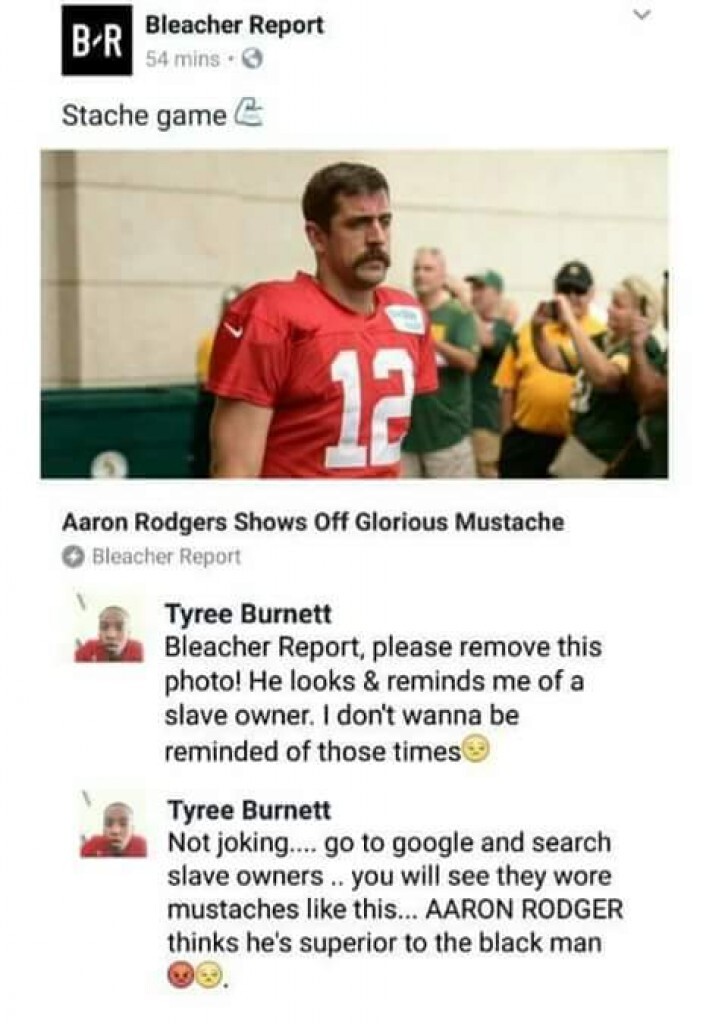Visit the Bleacher Report page name
This screenshot has height=1024, width=728.
coord(234,26)
